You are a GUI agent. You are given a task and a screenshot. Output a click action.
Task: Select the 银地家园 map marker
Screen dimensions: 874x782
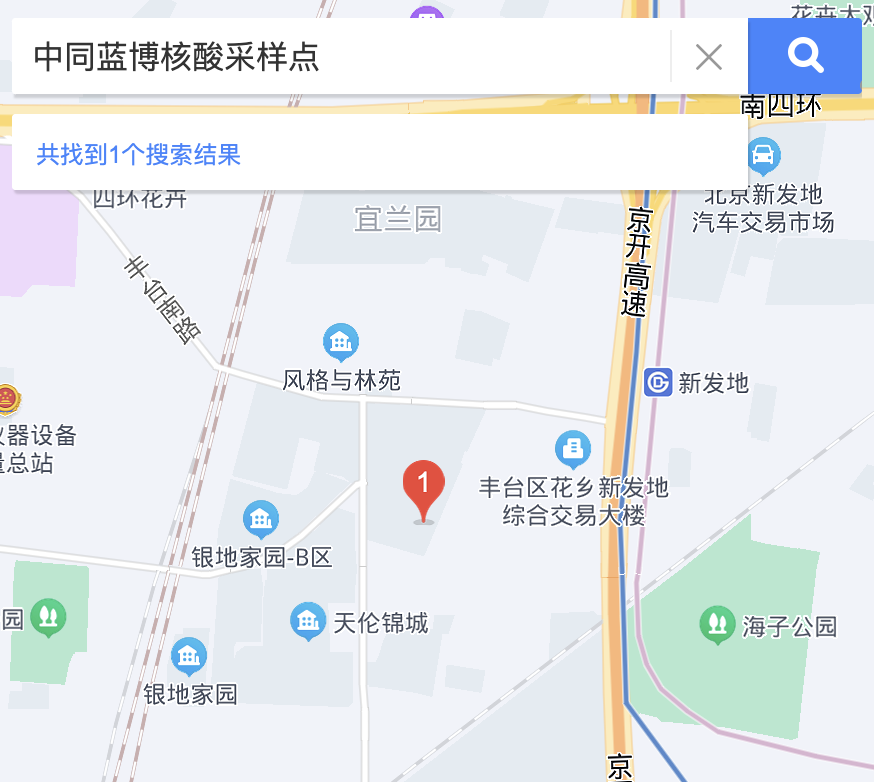click(188, 657)
